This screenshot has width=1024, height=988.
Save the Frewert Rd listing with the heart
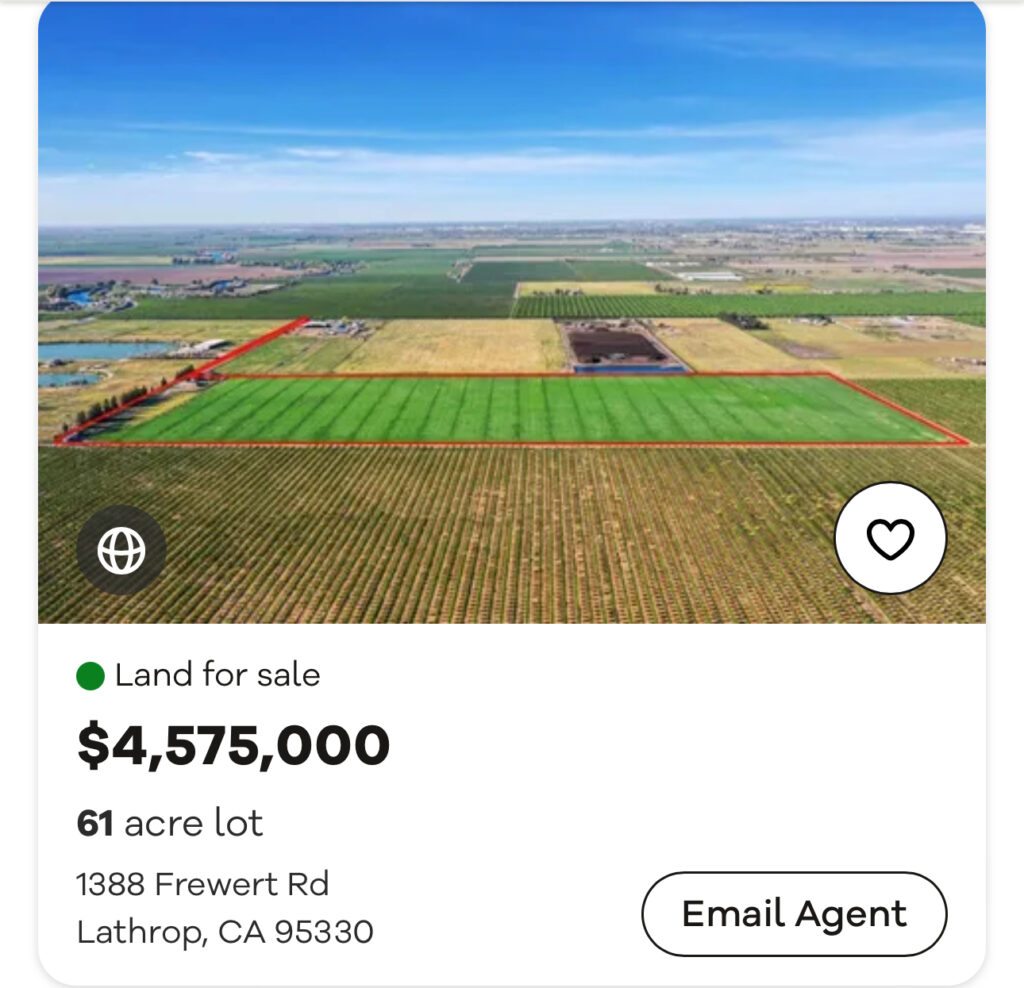tap(890, 540)
